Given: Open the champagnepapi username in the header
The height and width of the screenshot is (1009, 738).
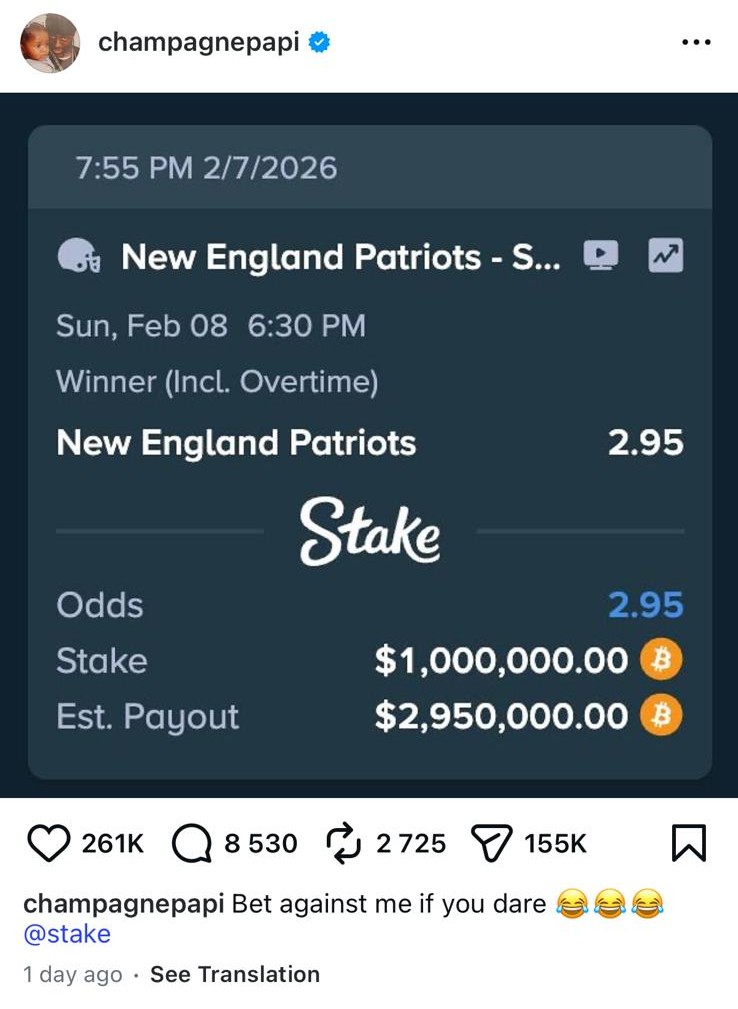Looking at the screenshot, I should [198, 43].
